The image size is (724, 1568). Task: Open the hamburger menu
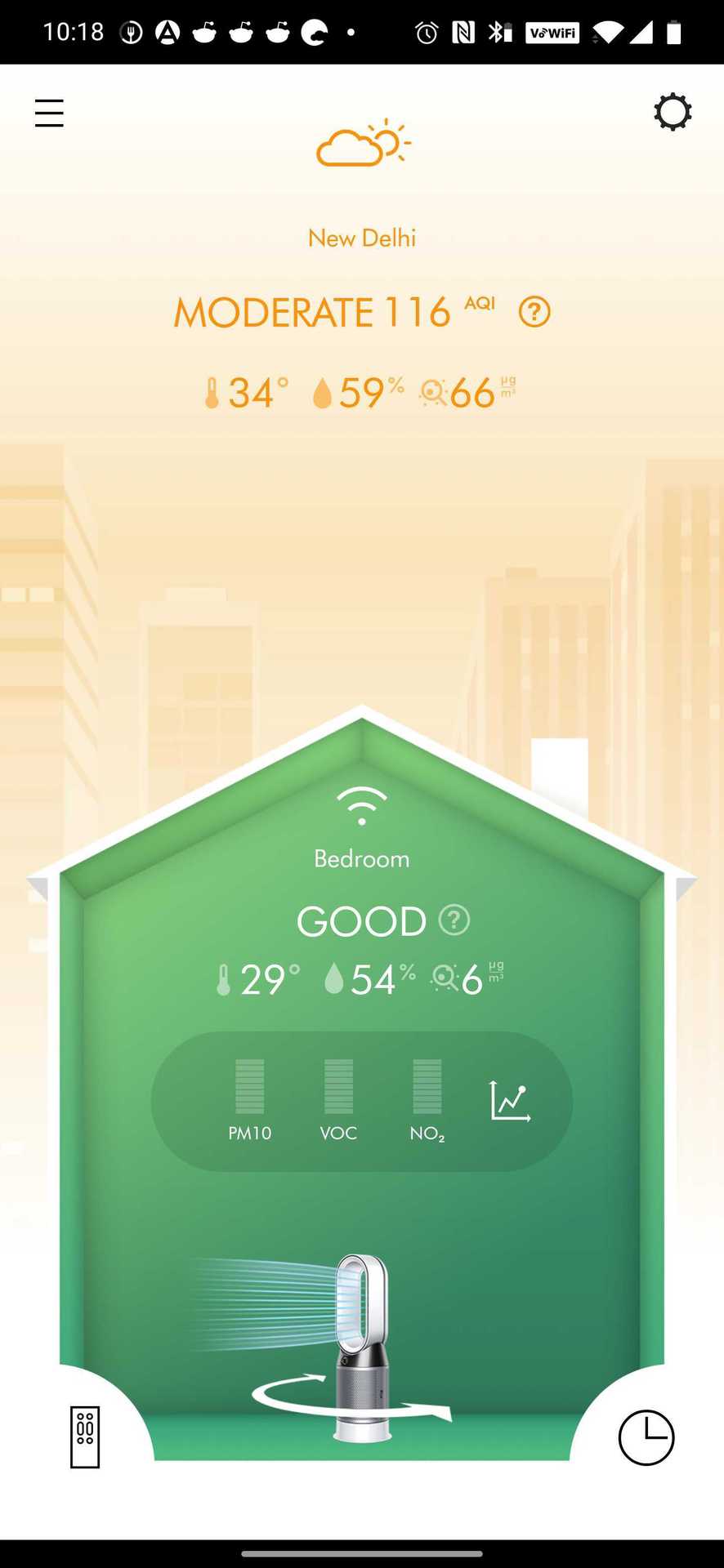[x=49, y=113]
